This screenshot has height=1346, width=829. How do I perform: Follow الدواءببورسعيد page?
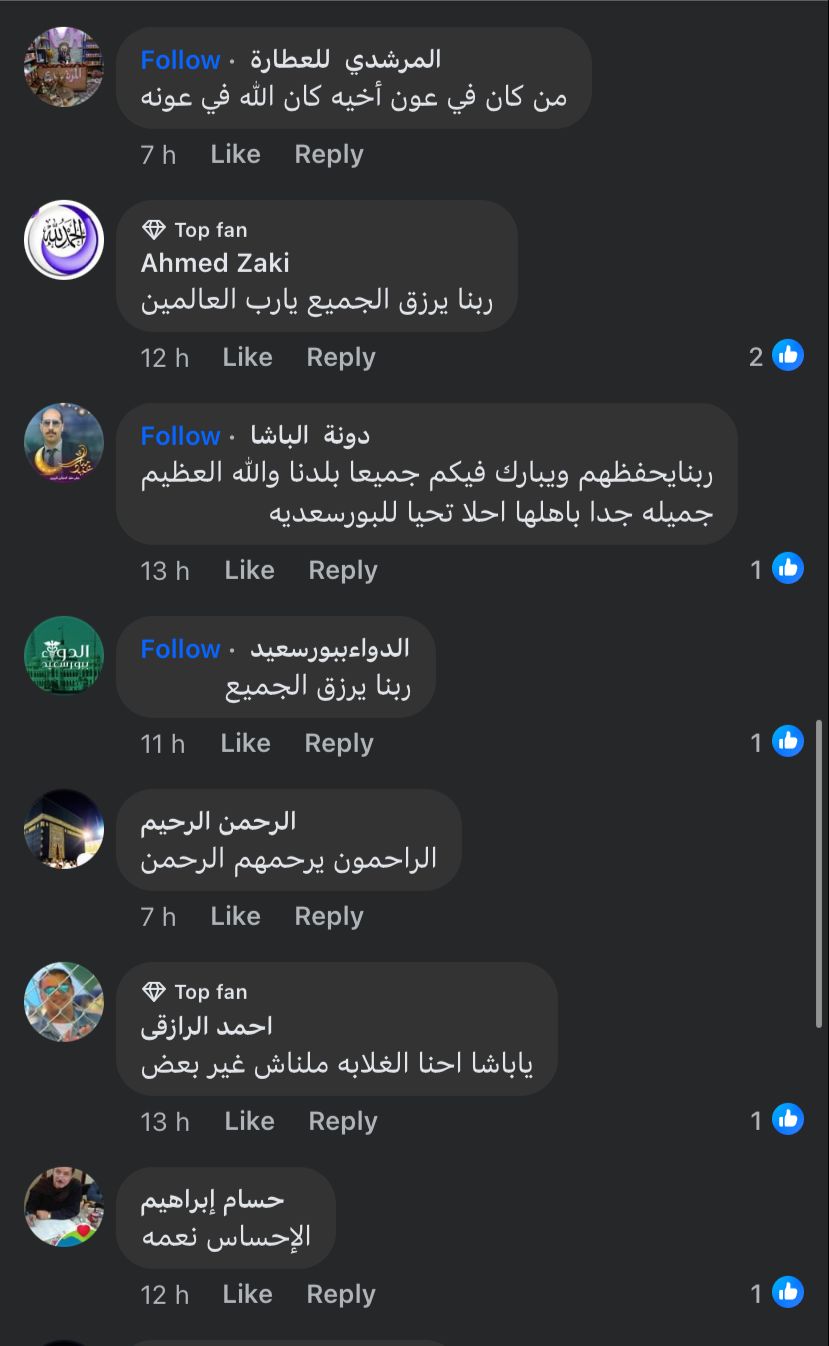coord(180,649)
